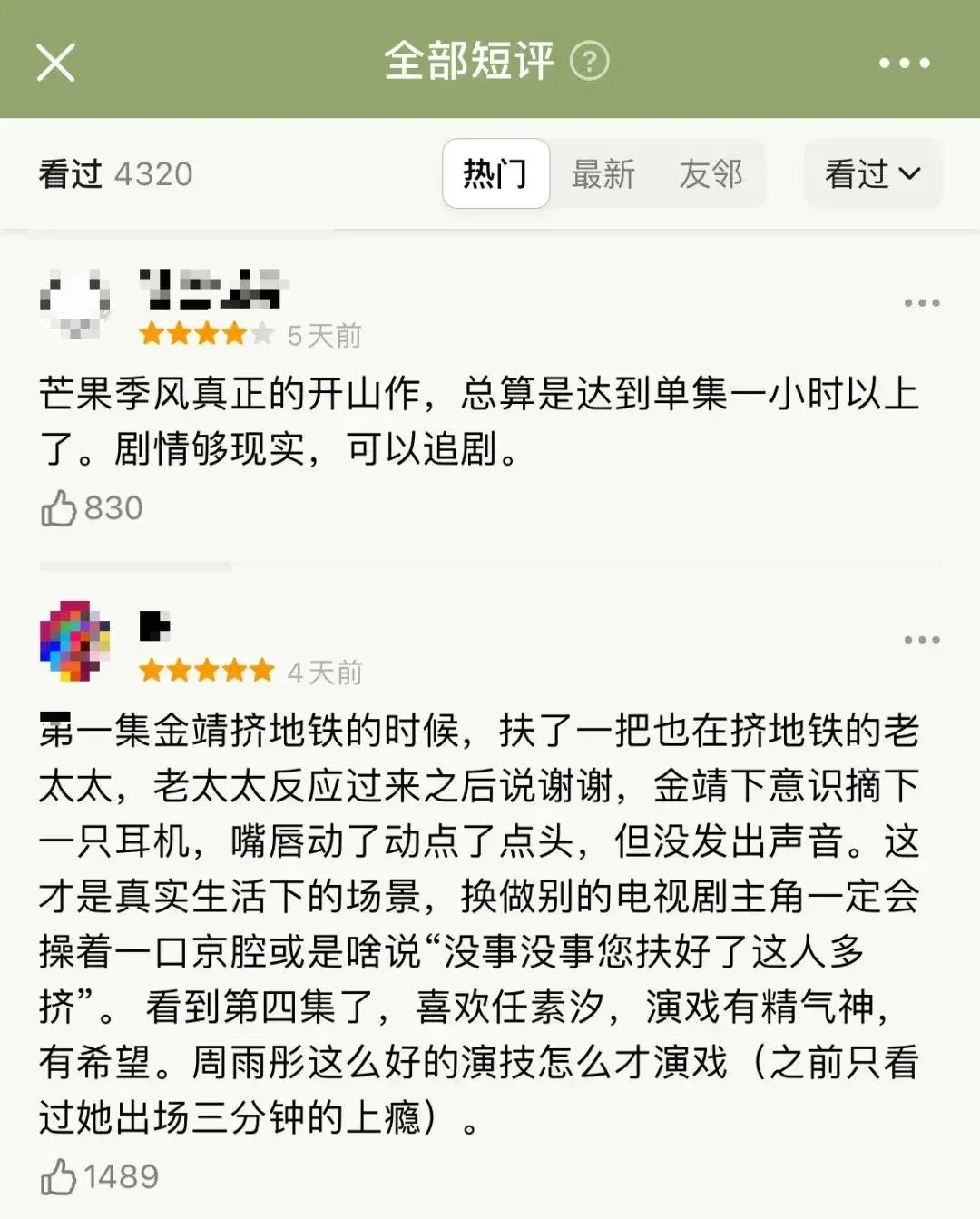
Task: Expand the 看过 filter dropdown
Action: [872, 173]
